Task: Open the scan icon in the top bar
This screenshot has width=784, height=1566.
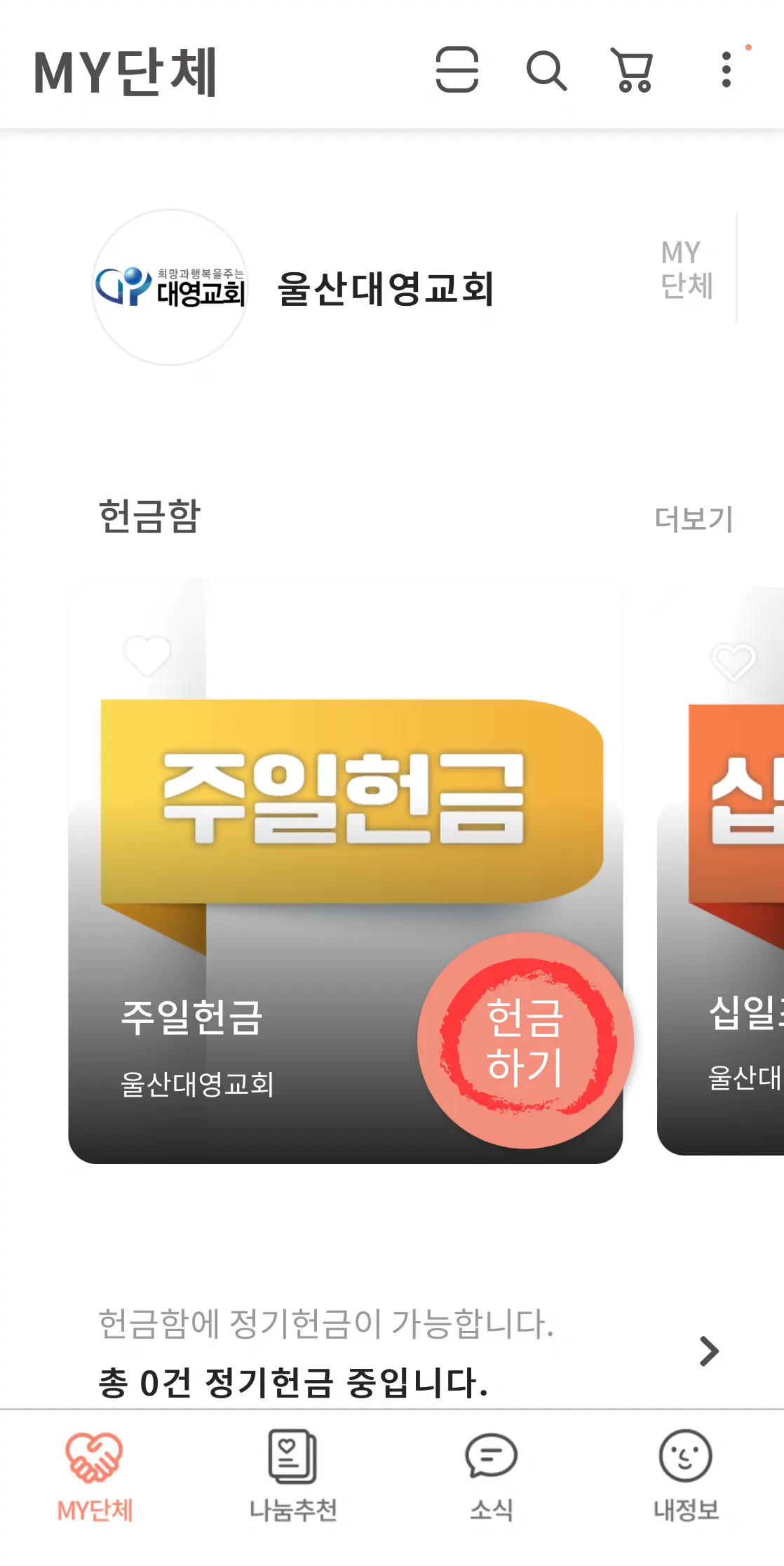Action: 457,70
